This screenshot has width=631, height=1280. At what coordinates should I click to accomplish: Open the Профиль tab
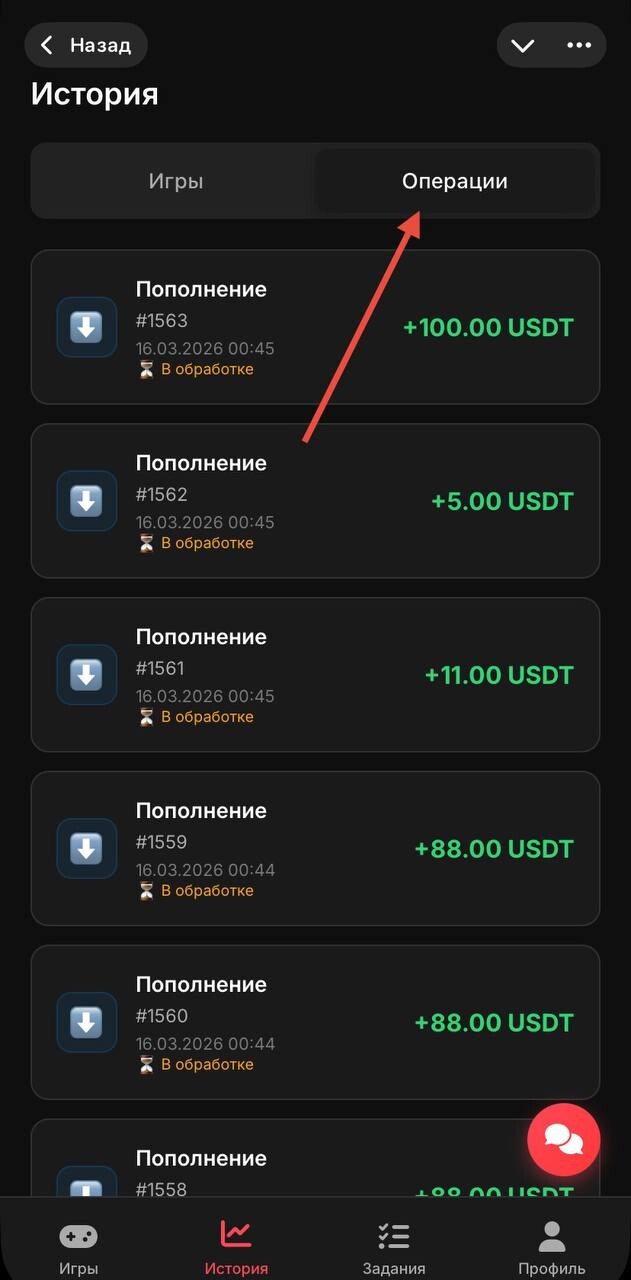point(552,1247)
